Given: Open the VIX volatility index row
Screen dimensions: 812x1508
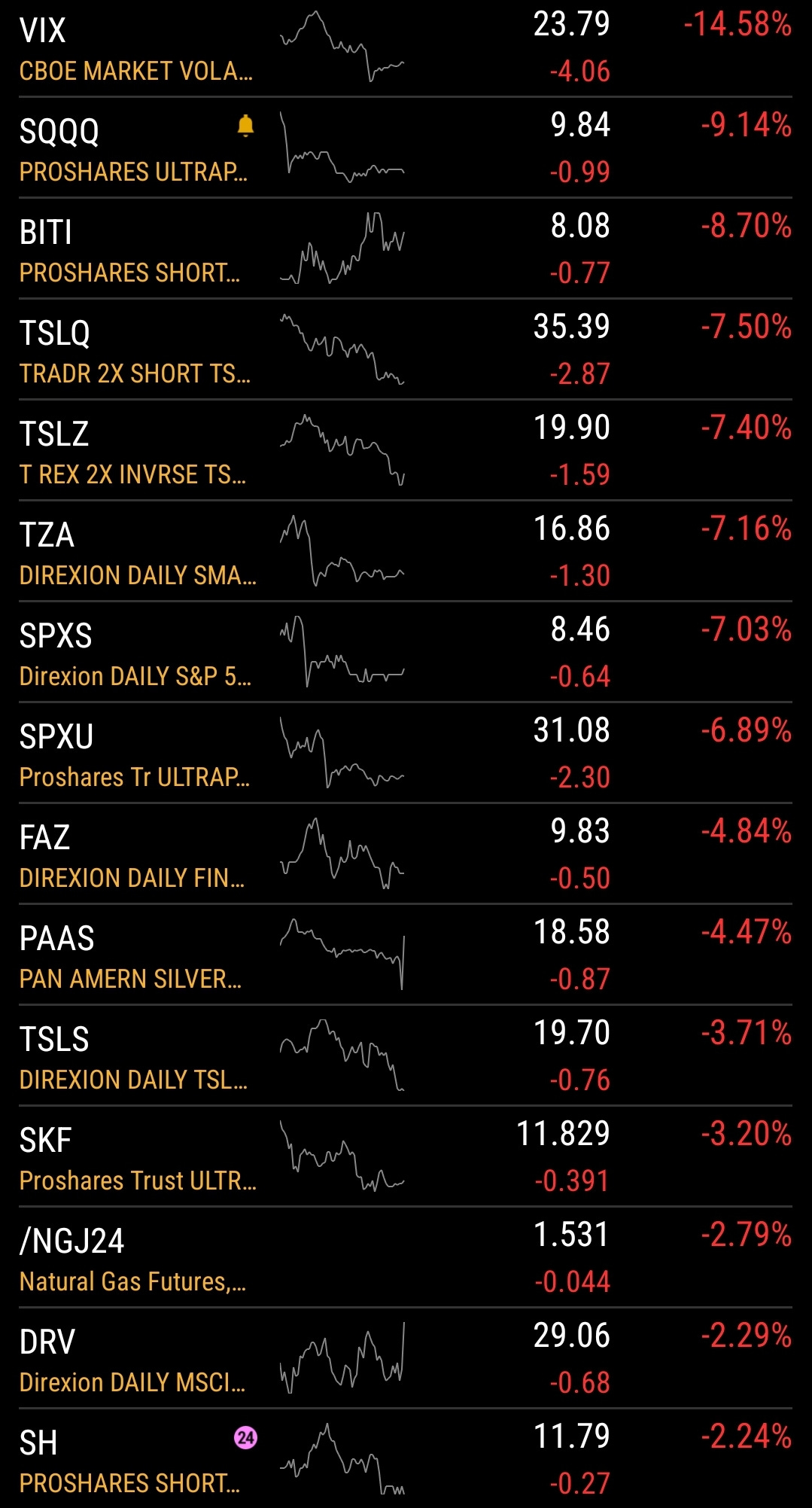Looking at the screenshot, I should (406, 47).
